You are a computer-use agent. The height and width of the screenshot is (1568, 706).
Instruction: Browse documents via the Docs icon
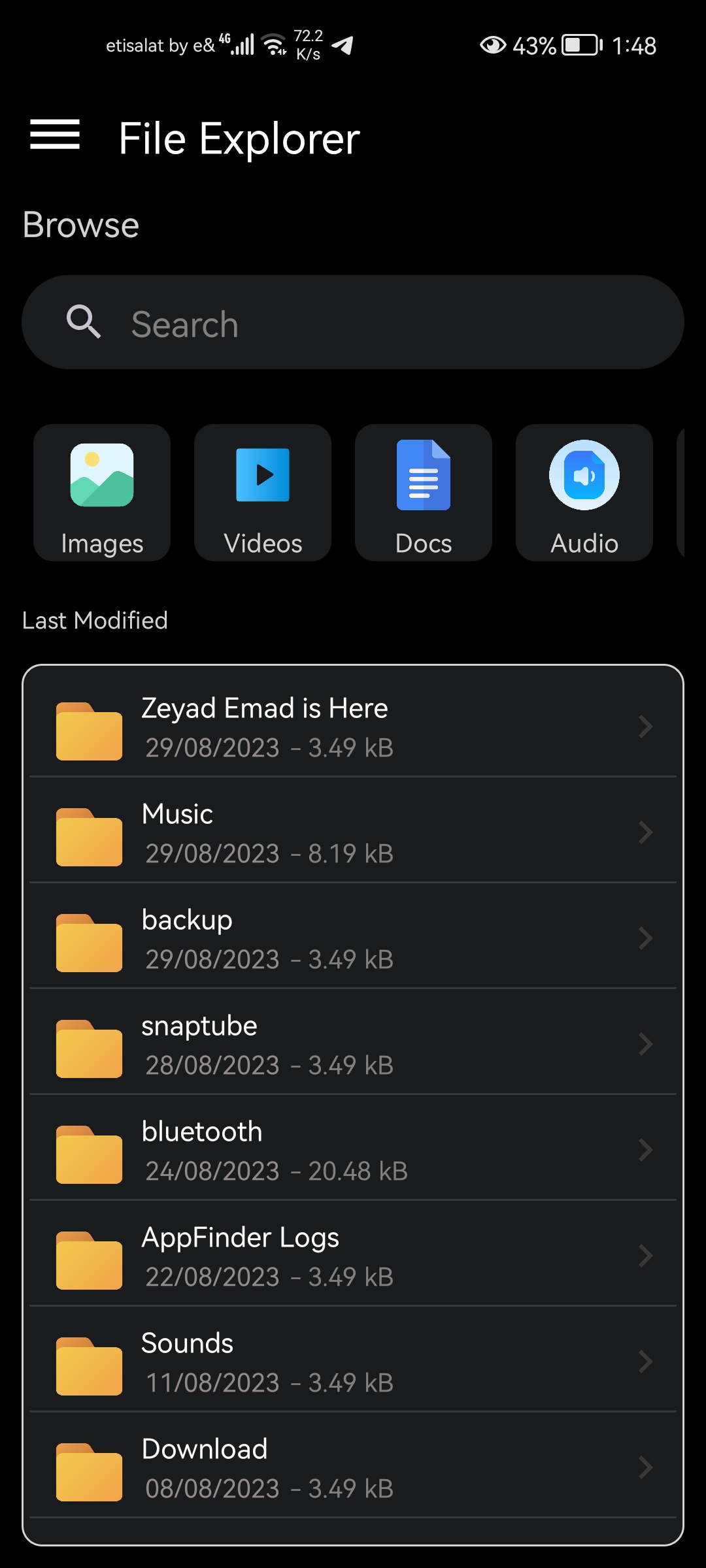pyautogui.click(x=422, y=493)
